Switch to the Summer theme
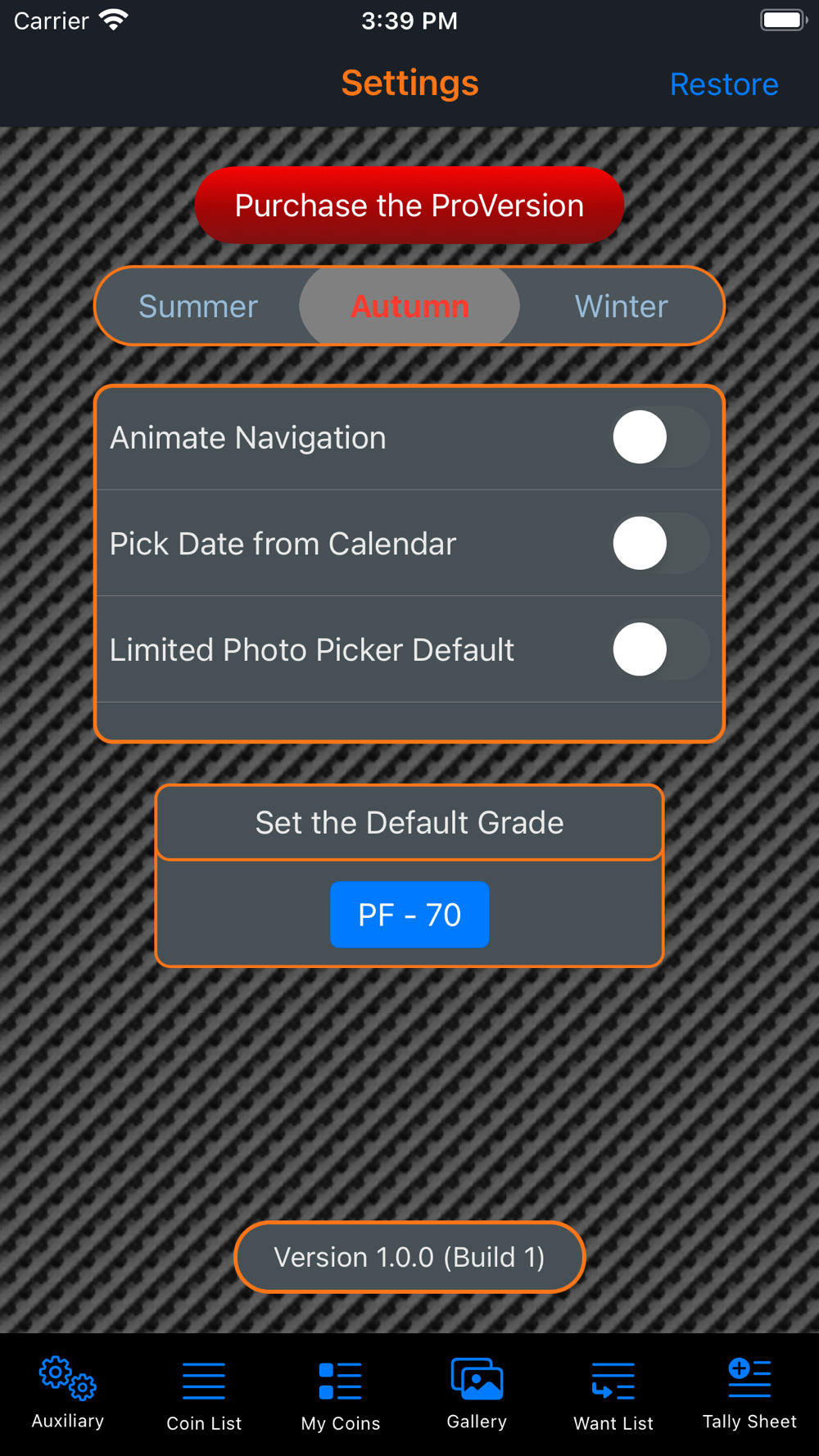 click(198, 306)
